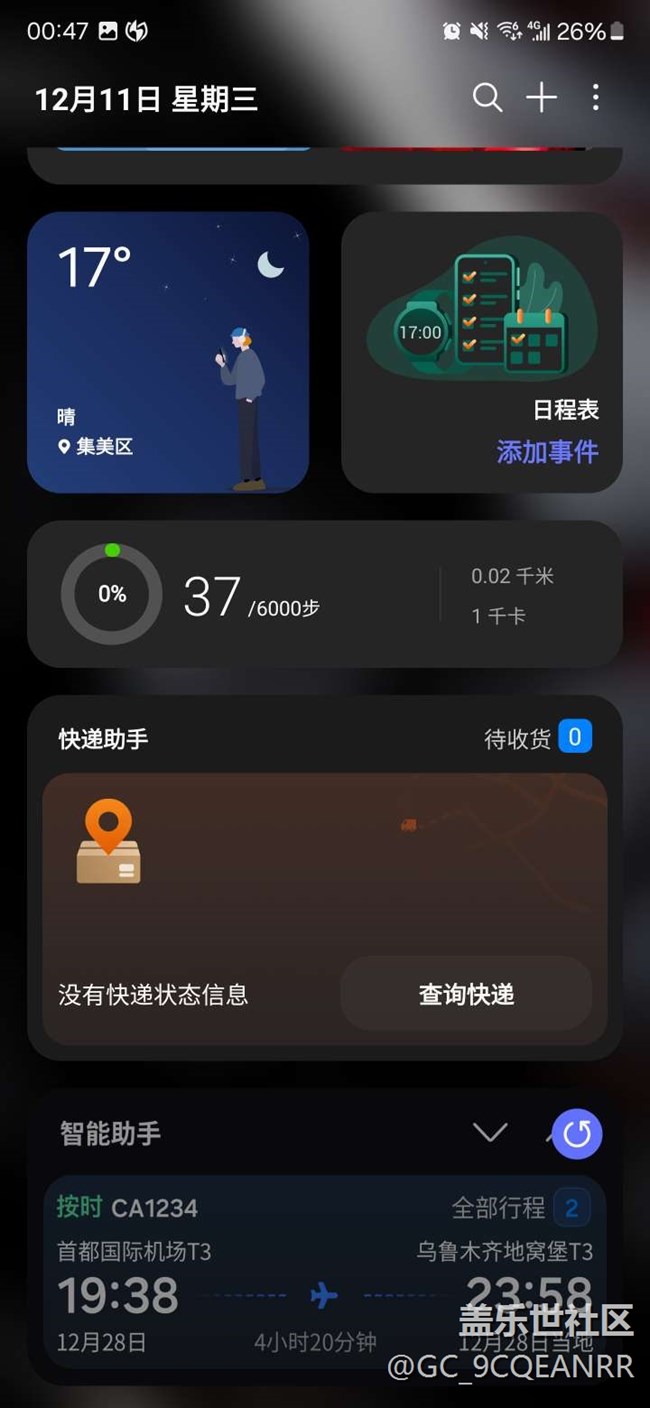Tap the round refresh button in 智能助手
Viewport: 650px width, 1408px height.
[x=577, y=1133]
